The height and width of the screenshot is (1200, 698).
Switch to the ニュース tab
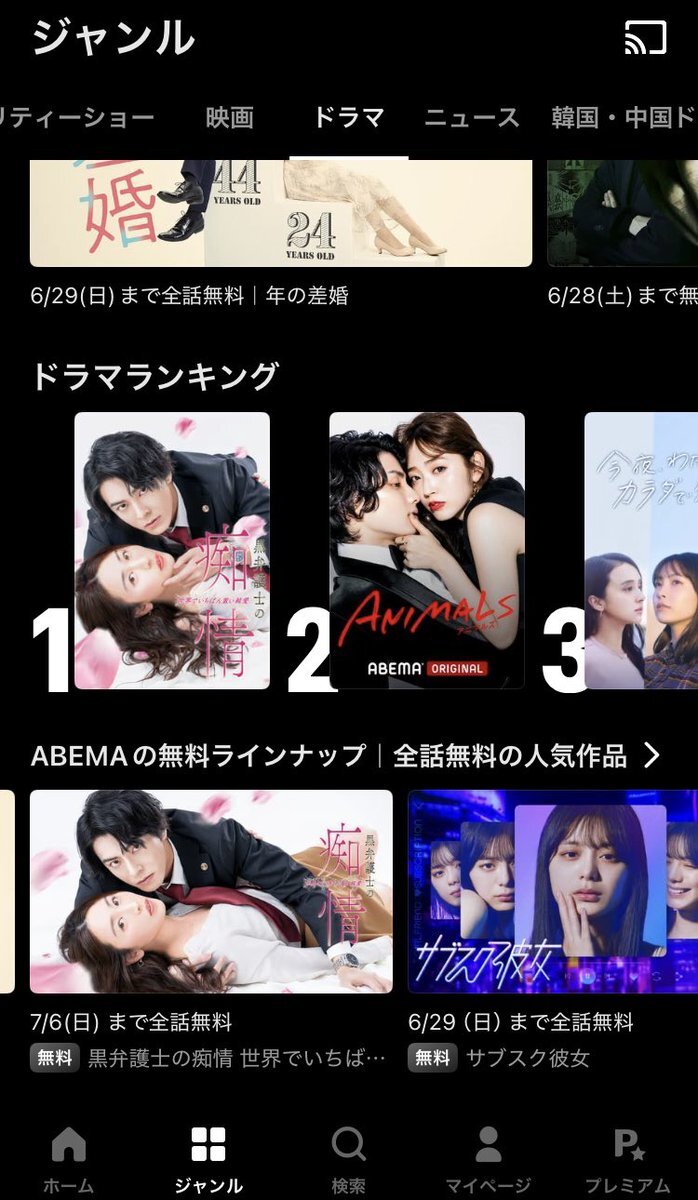tap(472, 118)
